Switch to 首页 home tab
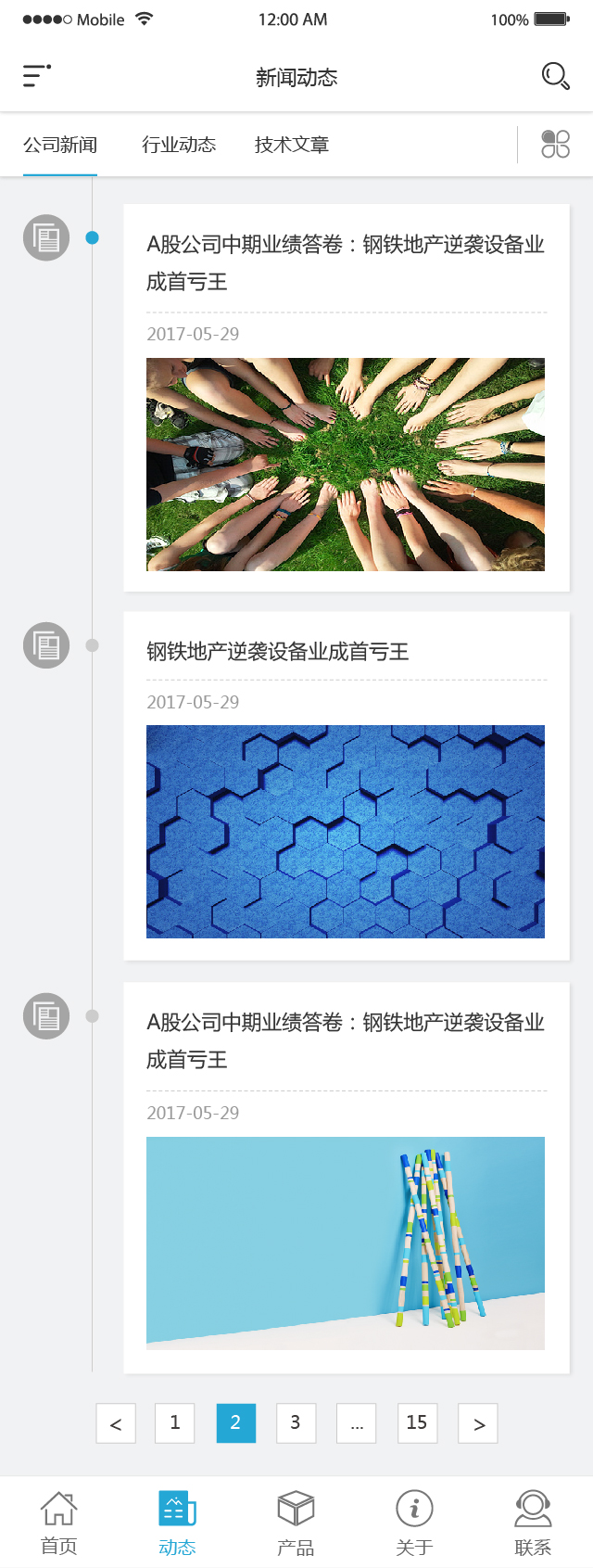Image resolution: width=593 pixels, height=1568 pixels. [59, 1522]
